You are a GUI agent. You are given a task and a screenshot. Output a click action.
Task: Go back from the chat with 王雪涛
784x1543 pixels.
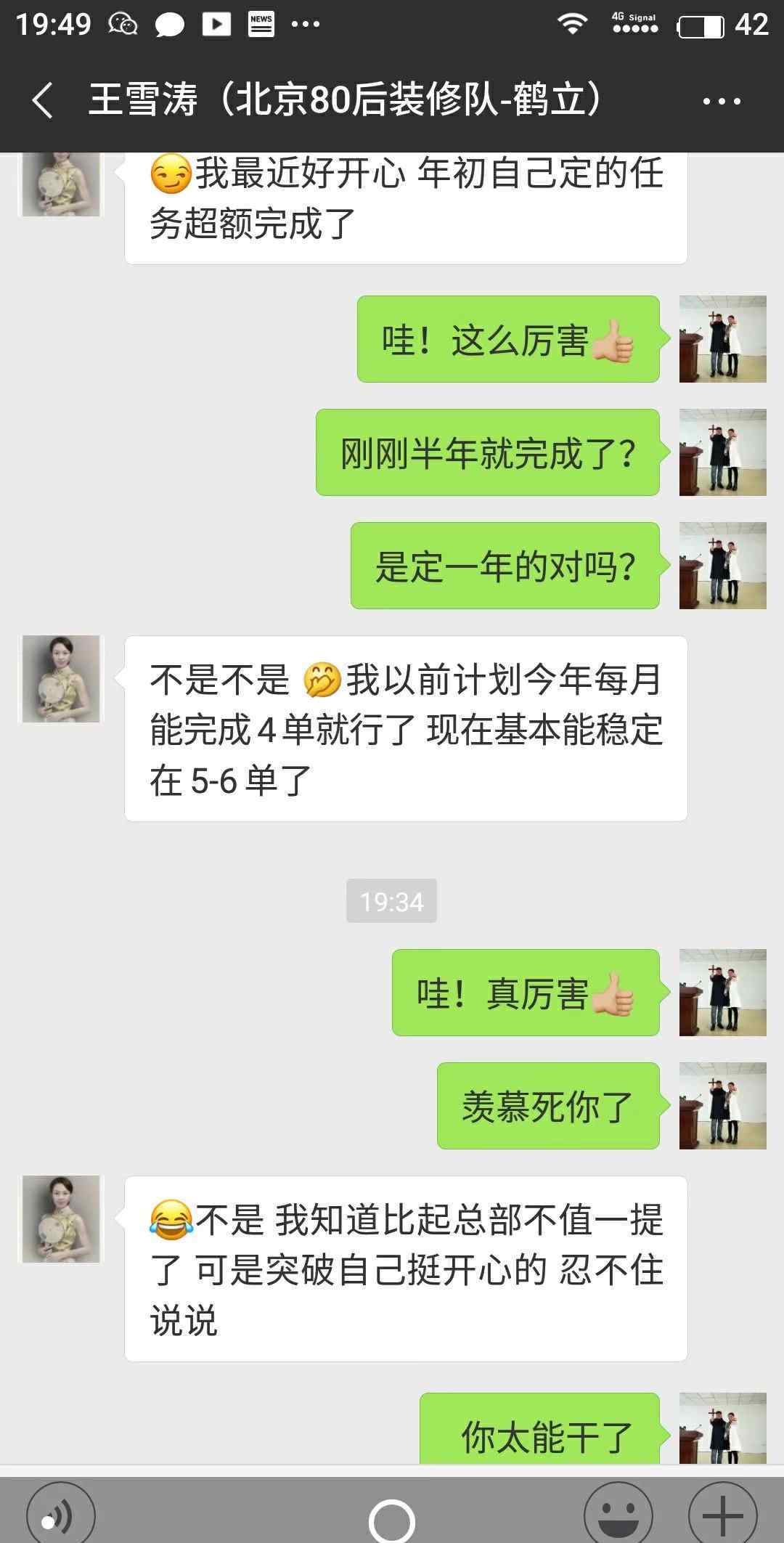[x=44, y=99]
